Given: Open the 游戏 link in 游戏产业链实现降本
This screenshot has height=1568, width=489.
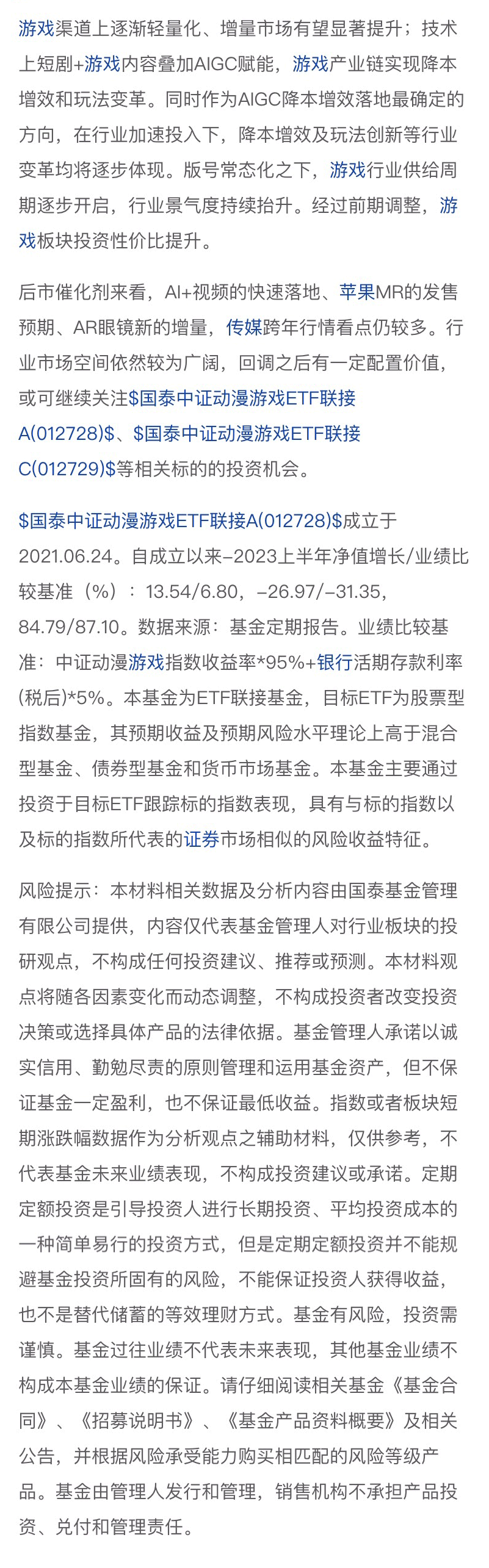Looking at the screenshot, I should click(310, 64).
